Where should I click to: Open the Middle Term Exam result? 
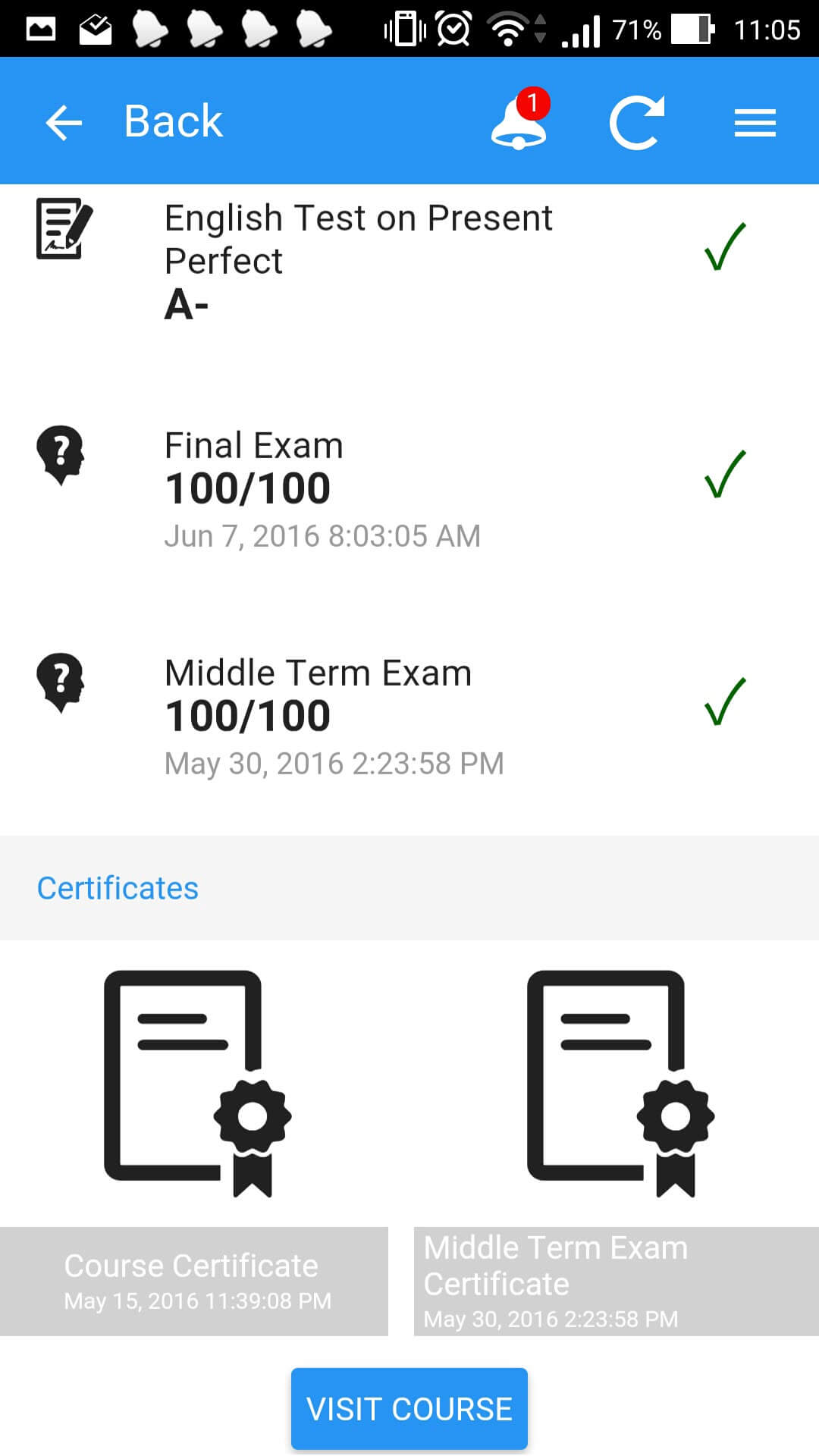pyautogui.click(x=409, y=716)
